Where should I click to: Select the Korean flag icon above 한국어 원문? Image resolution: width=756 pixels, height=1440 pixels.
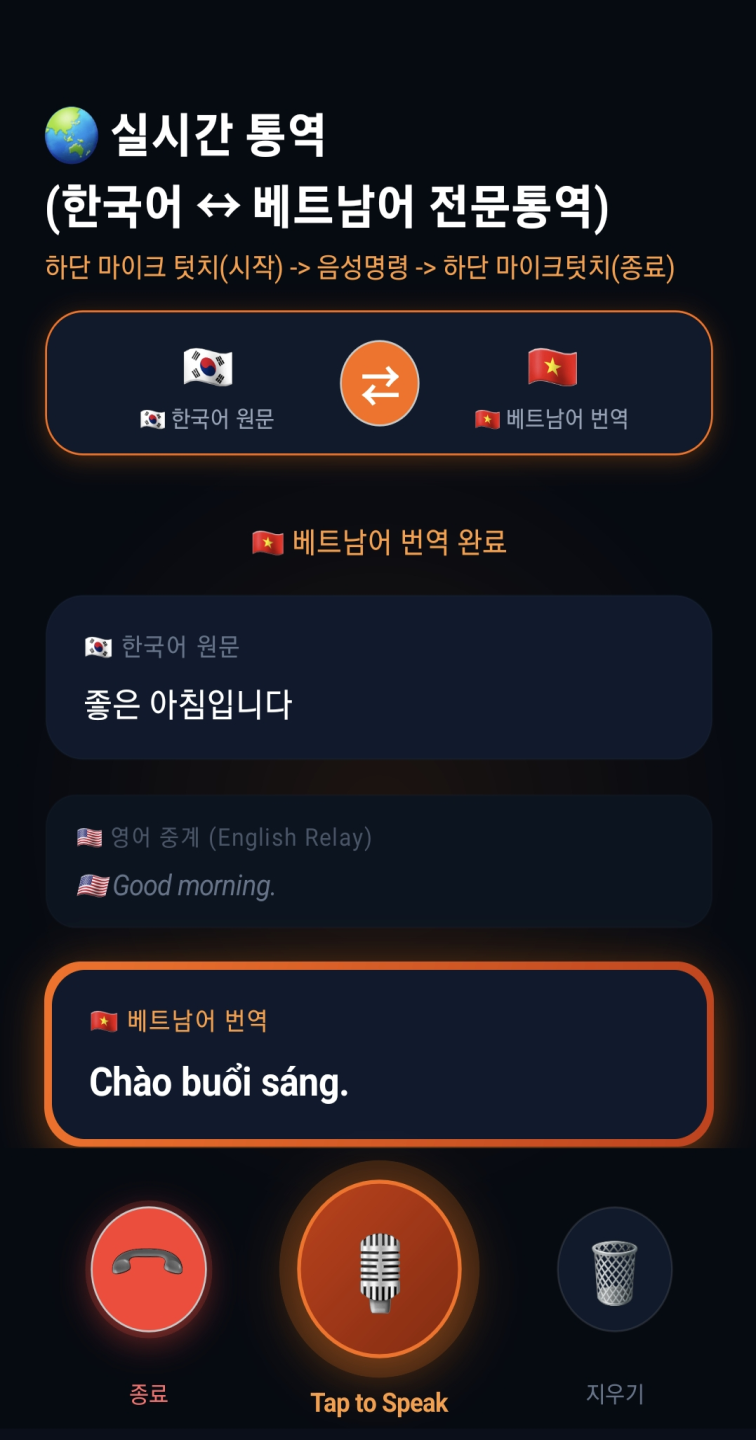(x=208, y=366)
